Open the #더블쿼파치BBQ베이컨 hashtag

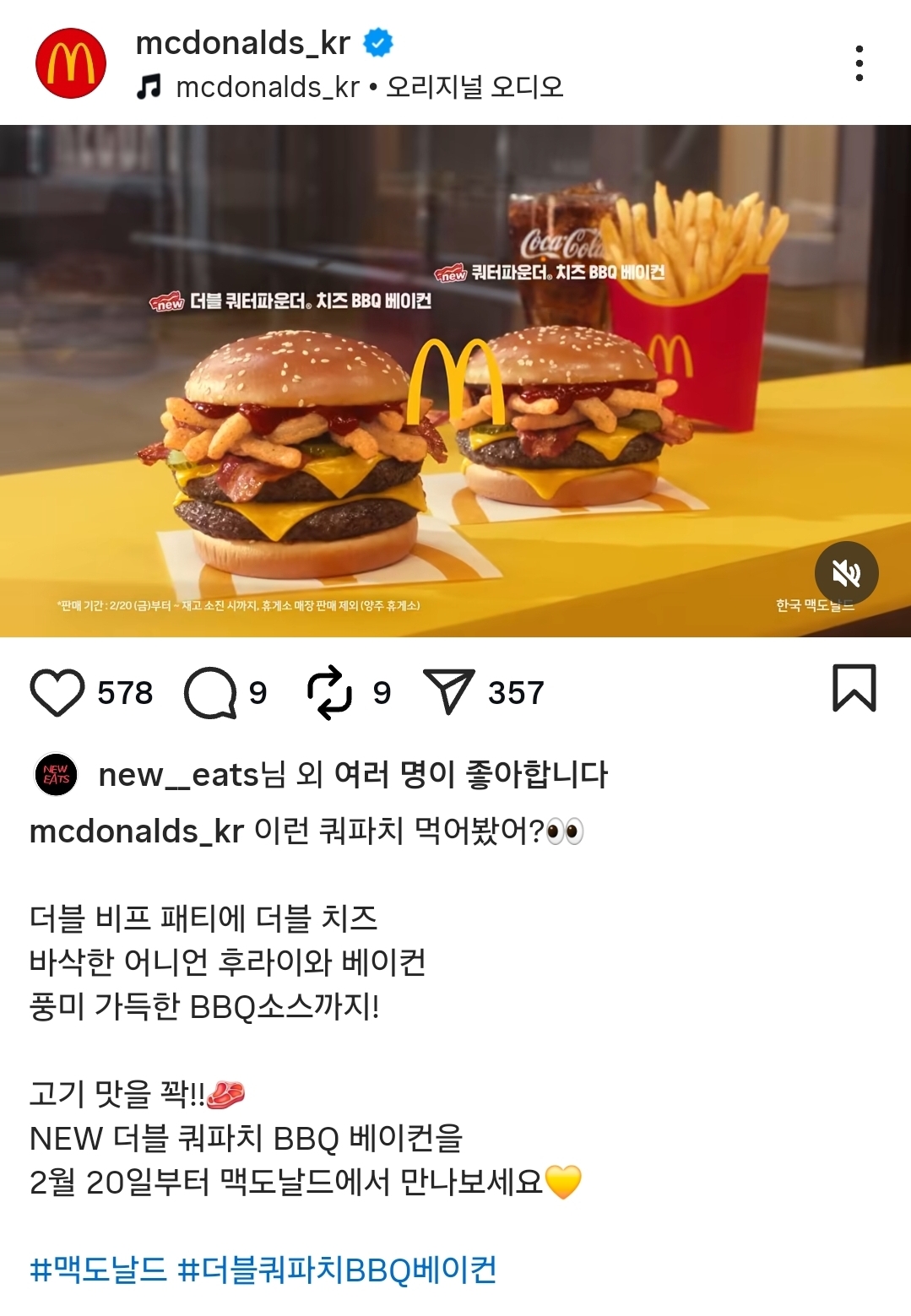(x=337, y=1270)
